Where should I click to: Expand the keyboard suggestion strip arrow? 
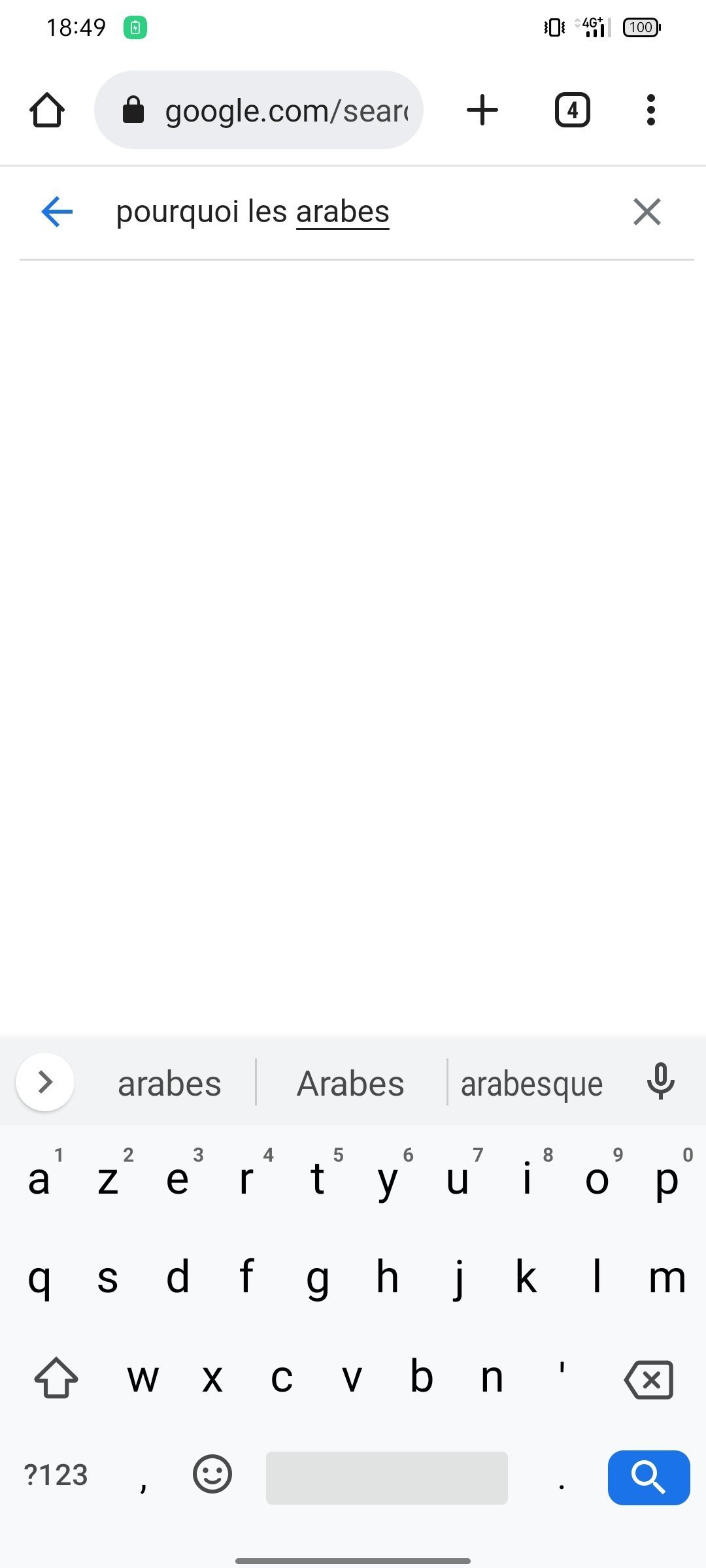pos(45,1082)
